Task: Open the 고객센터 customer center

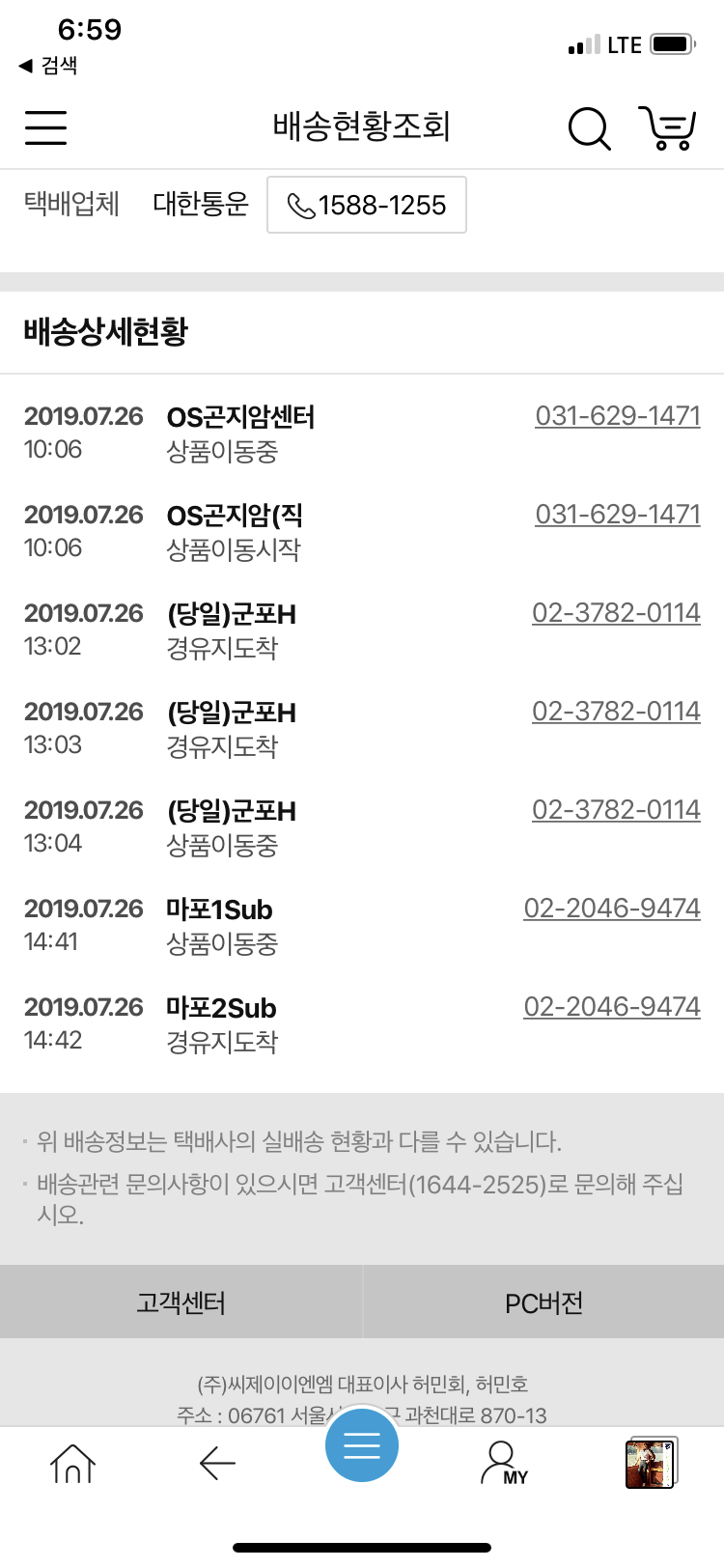Action: pyautogui.click(x=181, y=1302)
